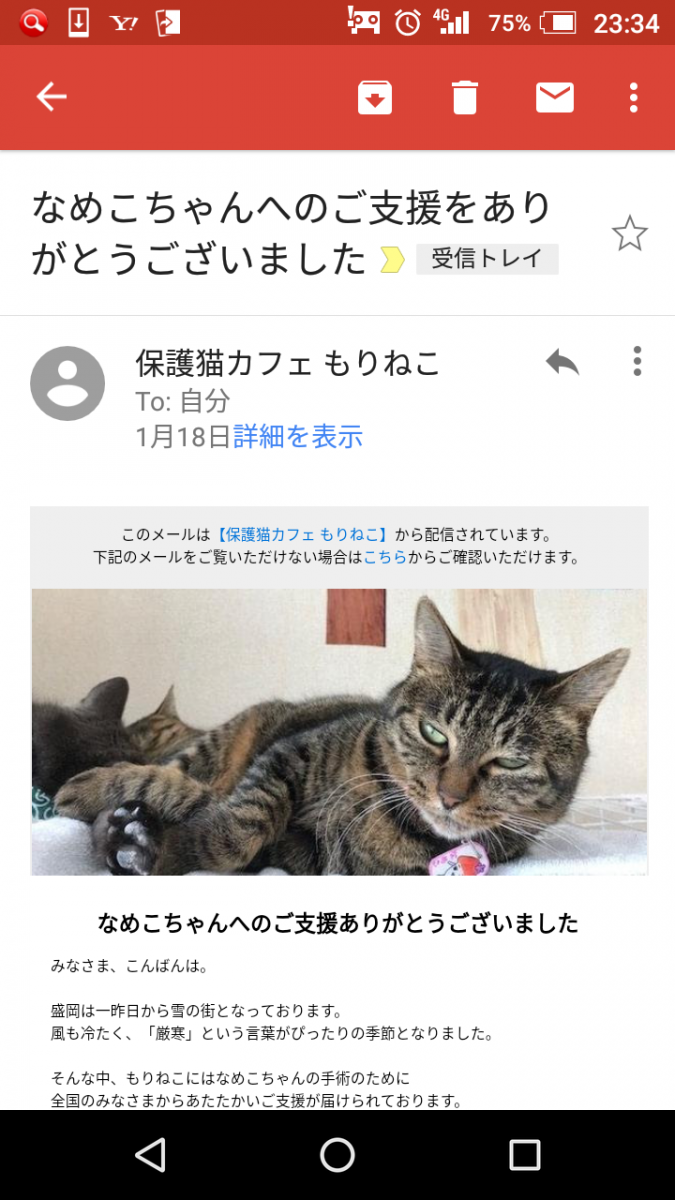The height and width of the screenshot is (1200, 675).
Task: Mark email as unread
Action: point(554,97)
